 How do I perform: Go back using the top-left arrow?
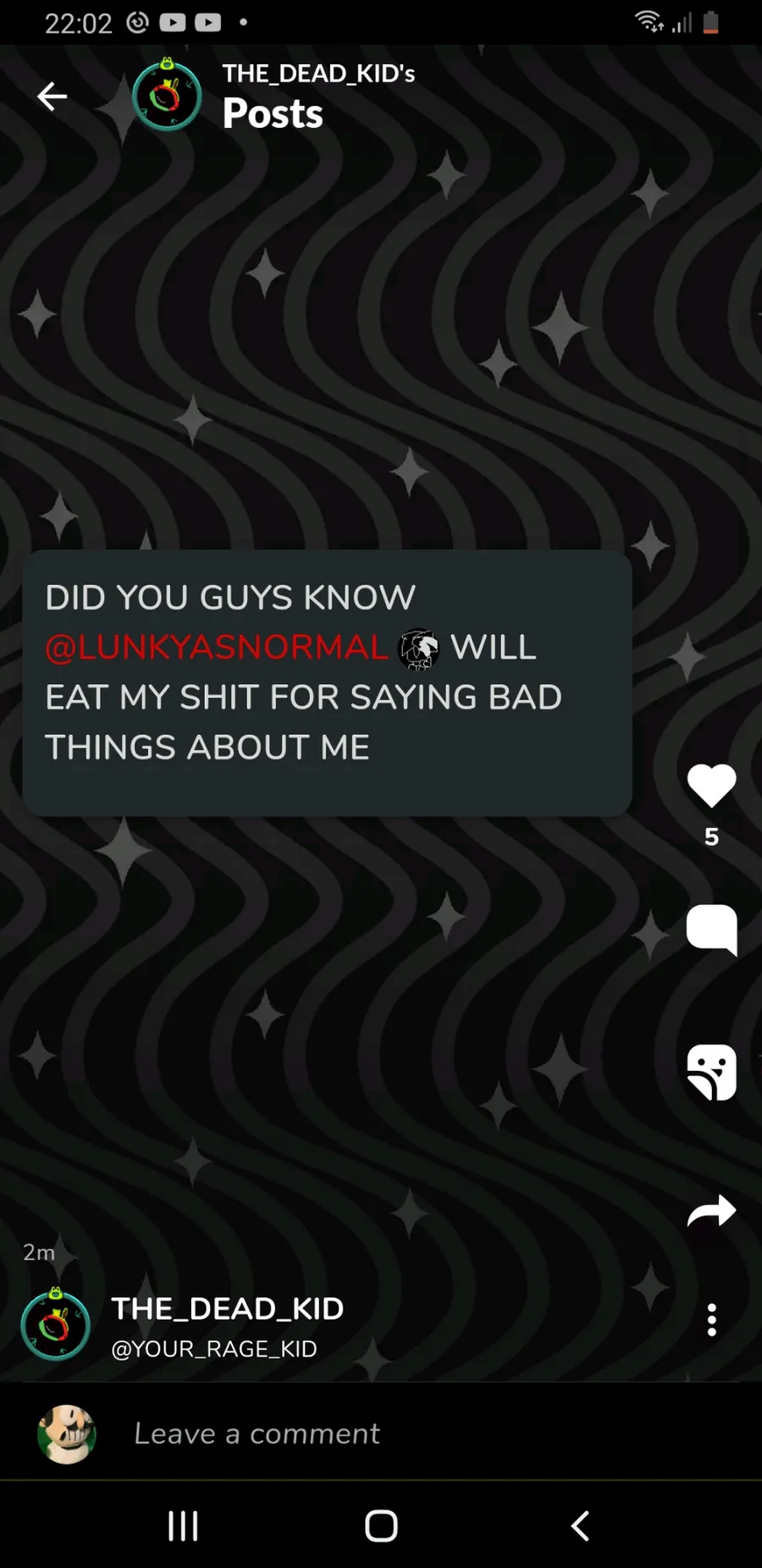pos(52,97)
